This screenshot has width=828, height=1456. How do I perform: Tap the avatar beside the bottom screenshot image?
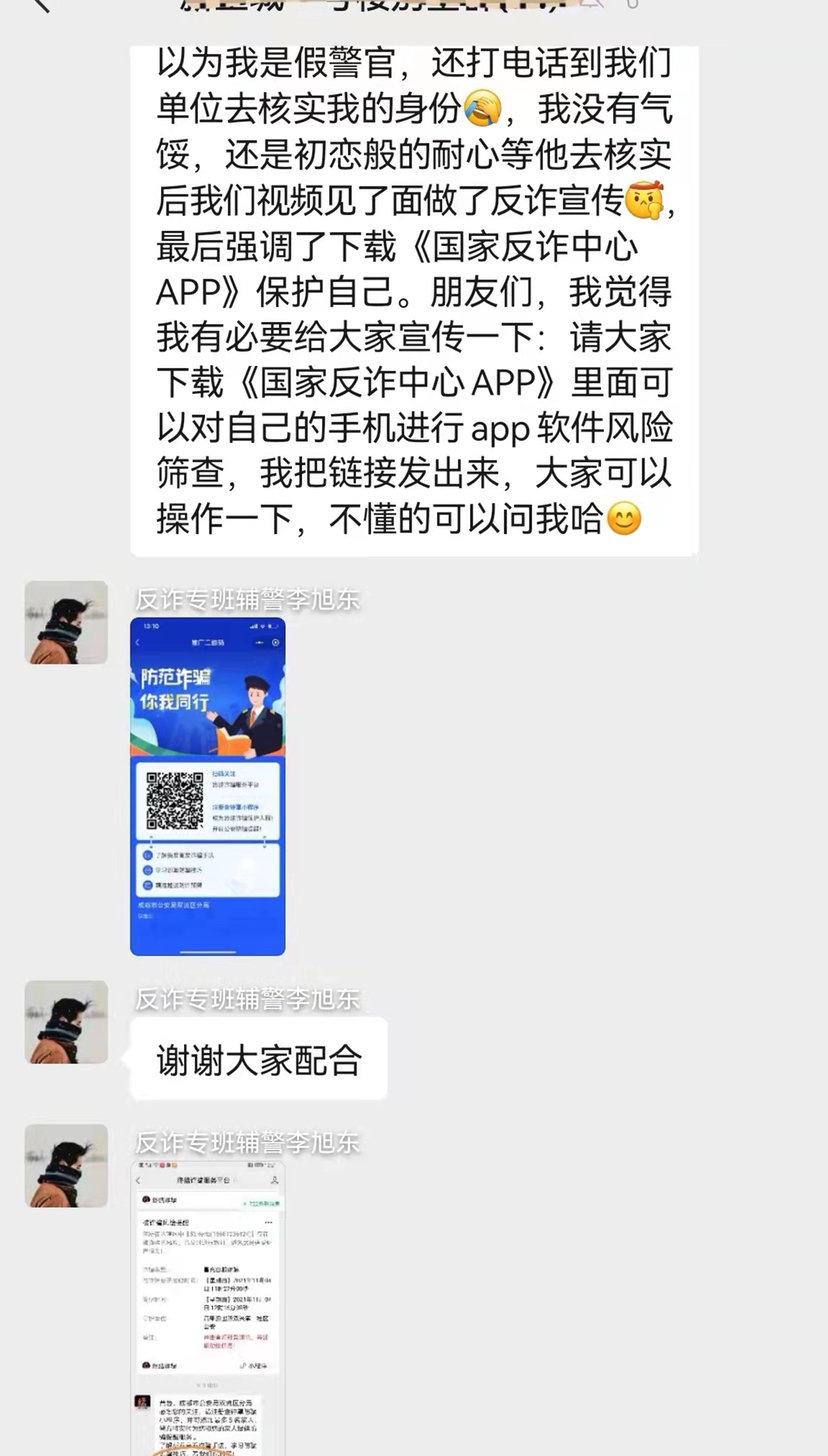coord(66,1165)
